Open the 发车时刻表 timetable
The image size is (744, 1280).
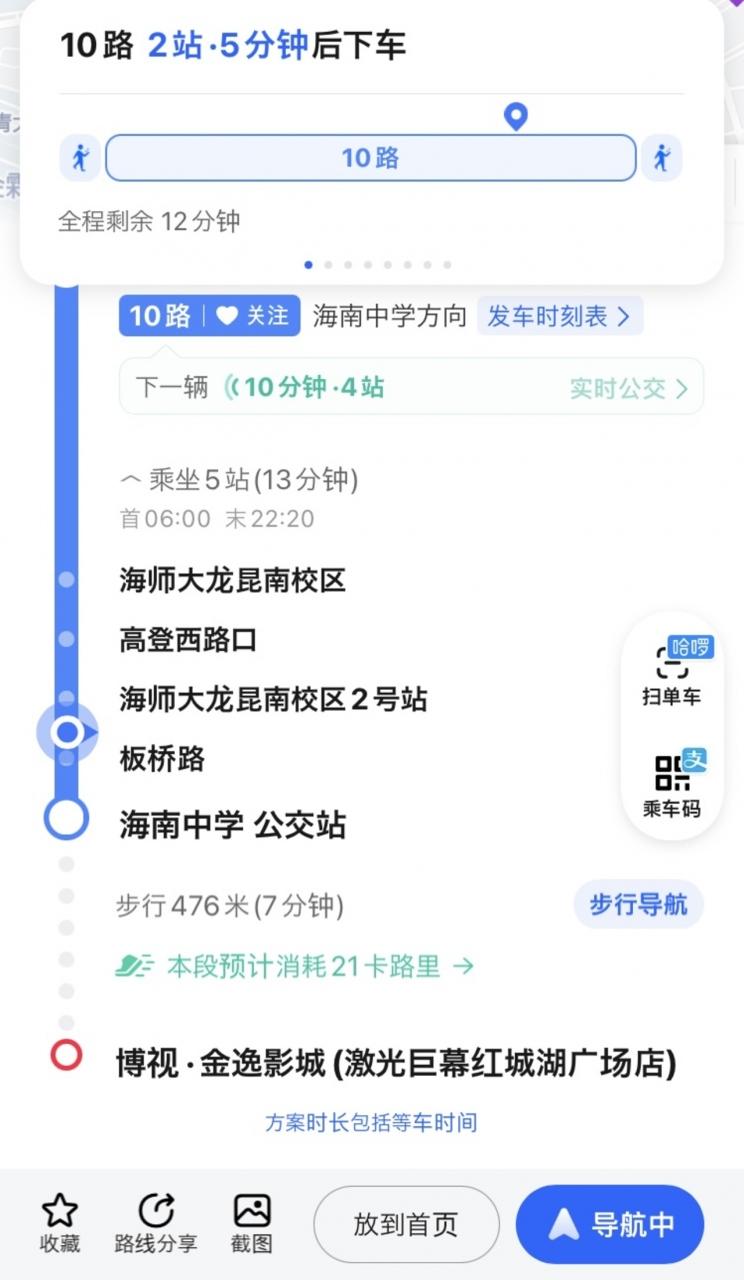click(559, 316)
